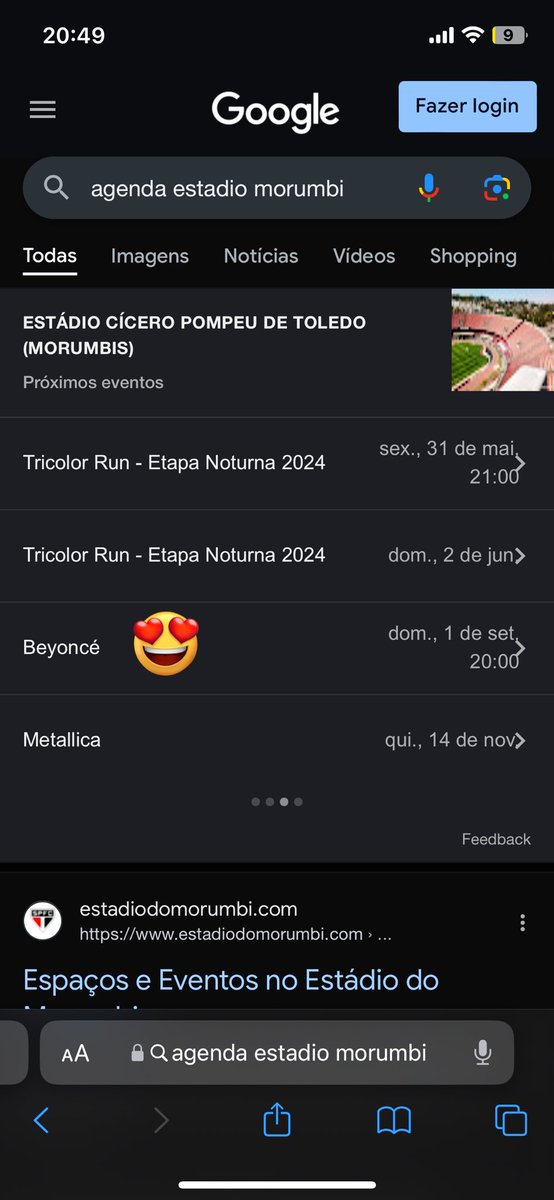The height and width of the screenshot is (1200, 554).
Task: Switch to the Notícias tab
Action: [261, 256]
